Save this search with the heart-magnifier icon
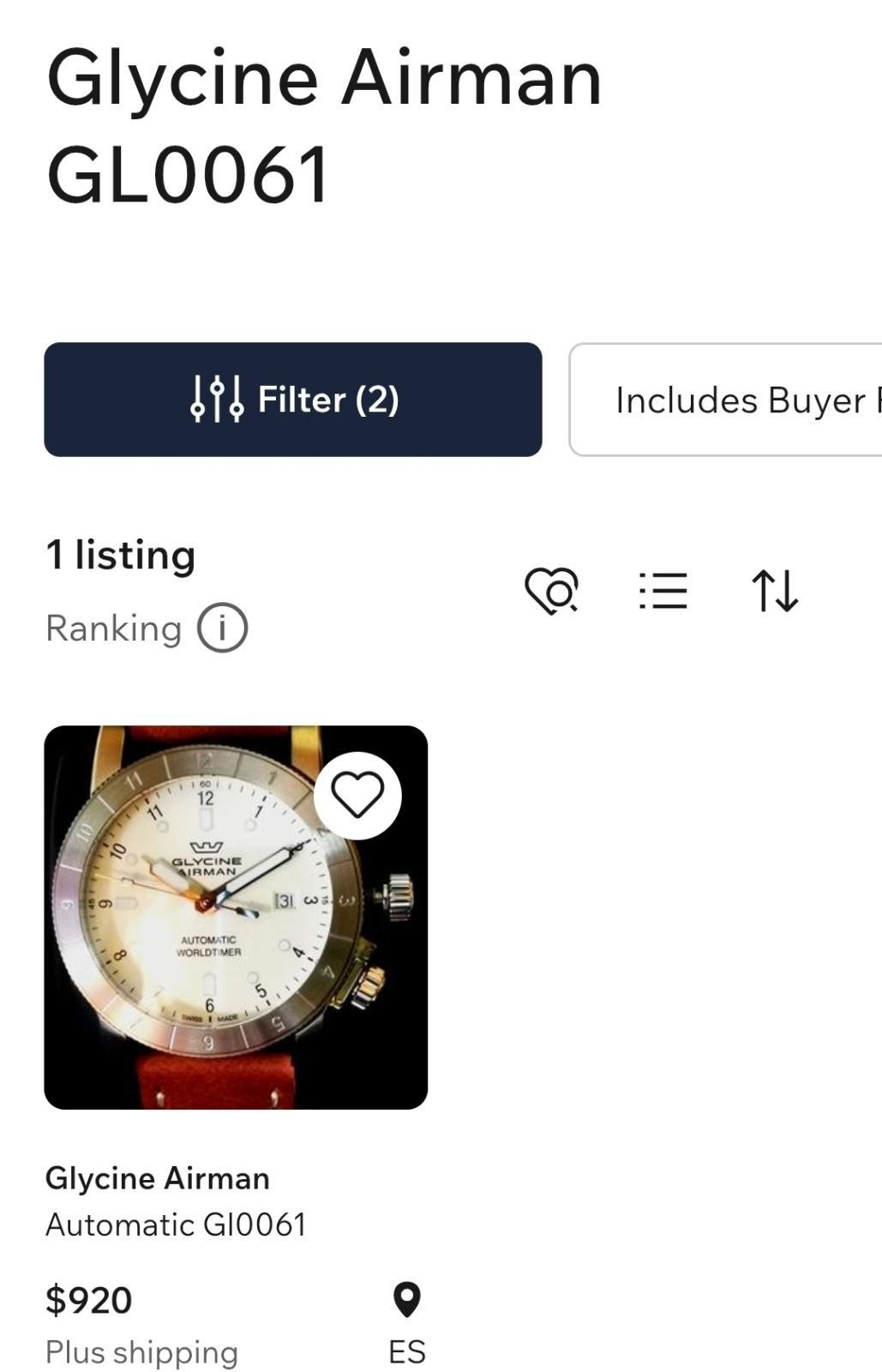 (x=551, y=592)
